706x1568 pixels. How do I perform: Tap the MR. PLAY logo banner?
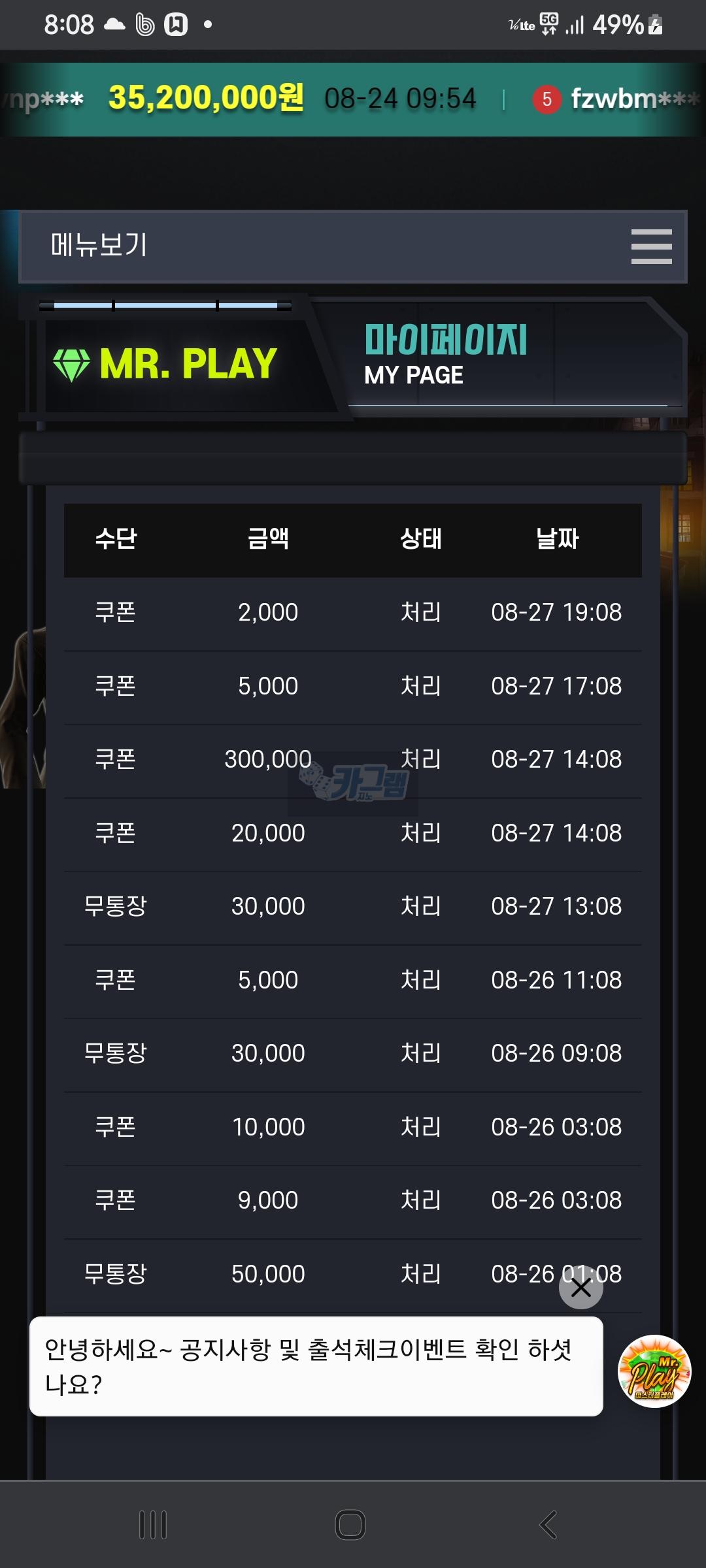click(x=166, y=363)
